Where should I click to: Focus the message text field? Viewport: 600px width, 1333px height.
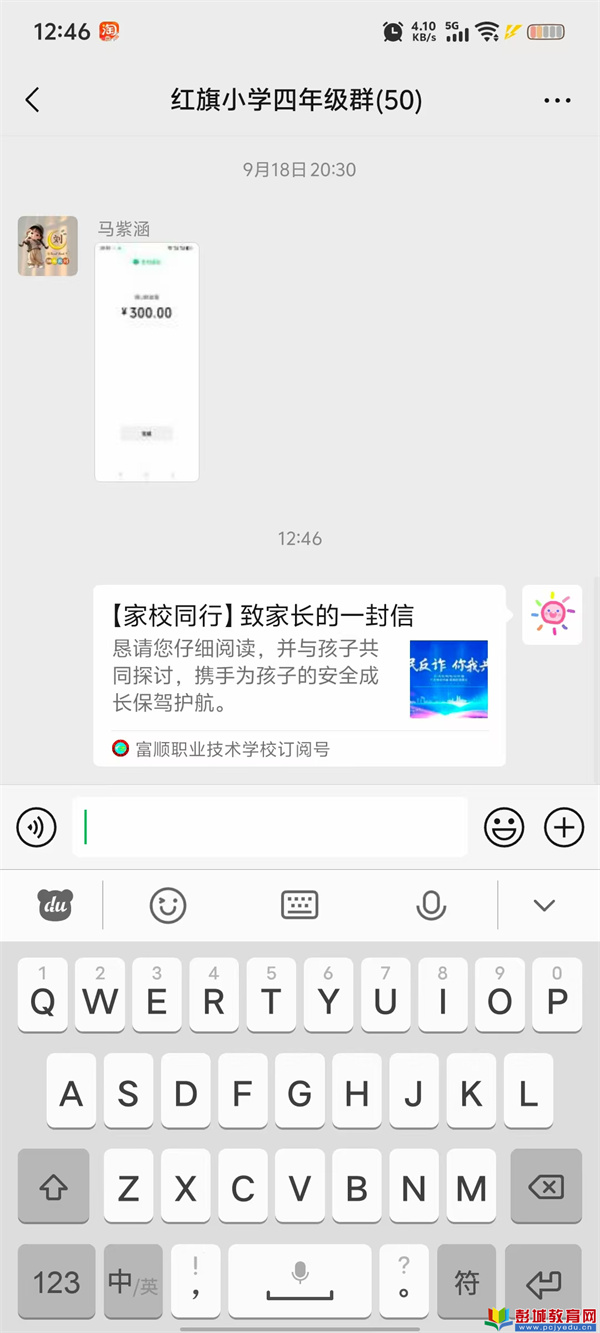tap(270, 827)
